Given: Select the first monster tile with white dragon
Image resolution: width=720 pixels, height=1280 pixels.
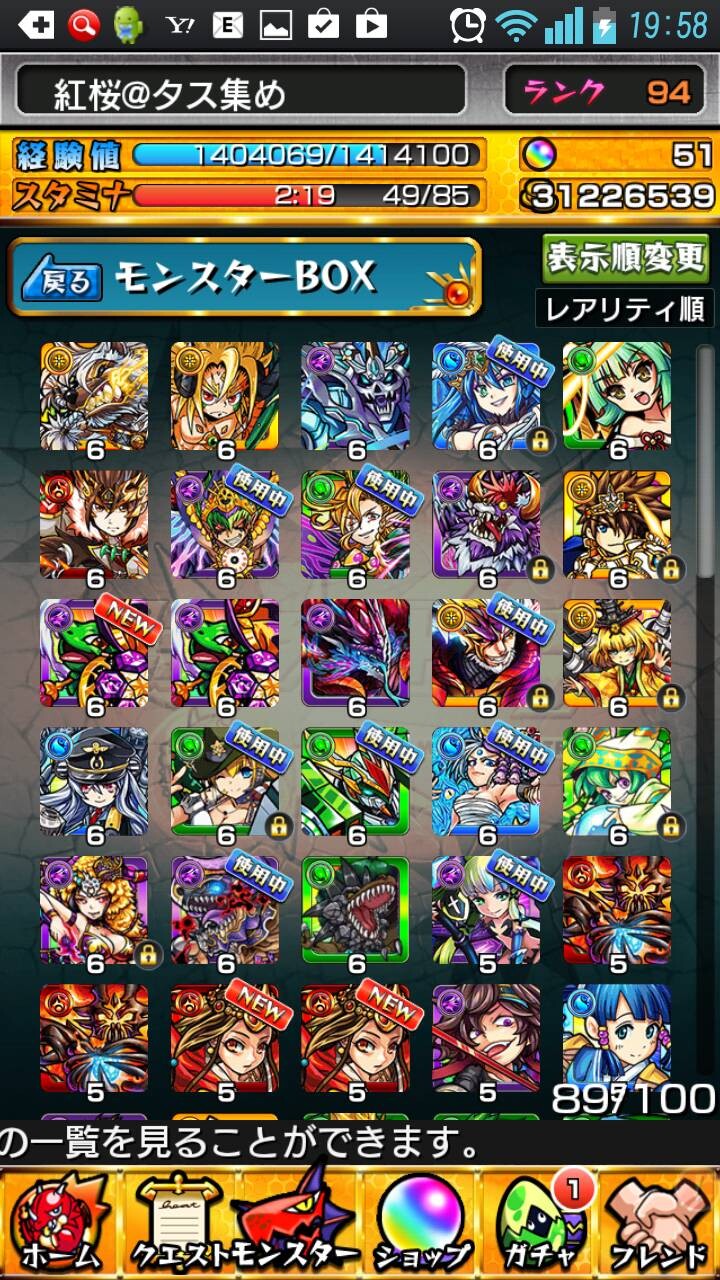Looking at the screenshot, I should [94, 396].
